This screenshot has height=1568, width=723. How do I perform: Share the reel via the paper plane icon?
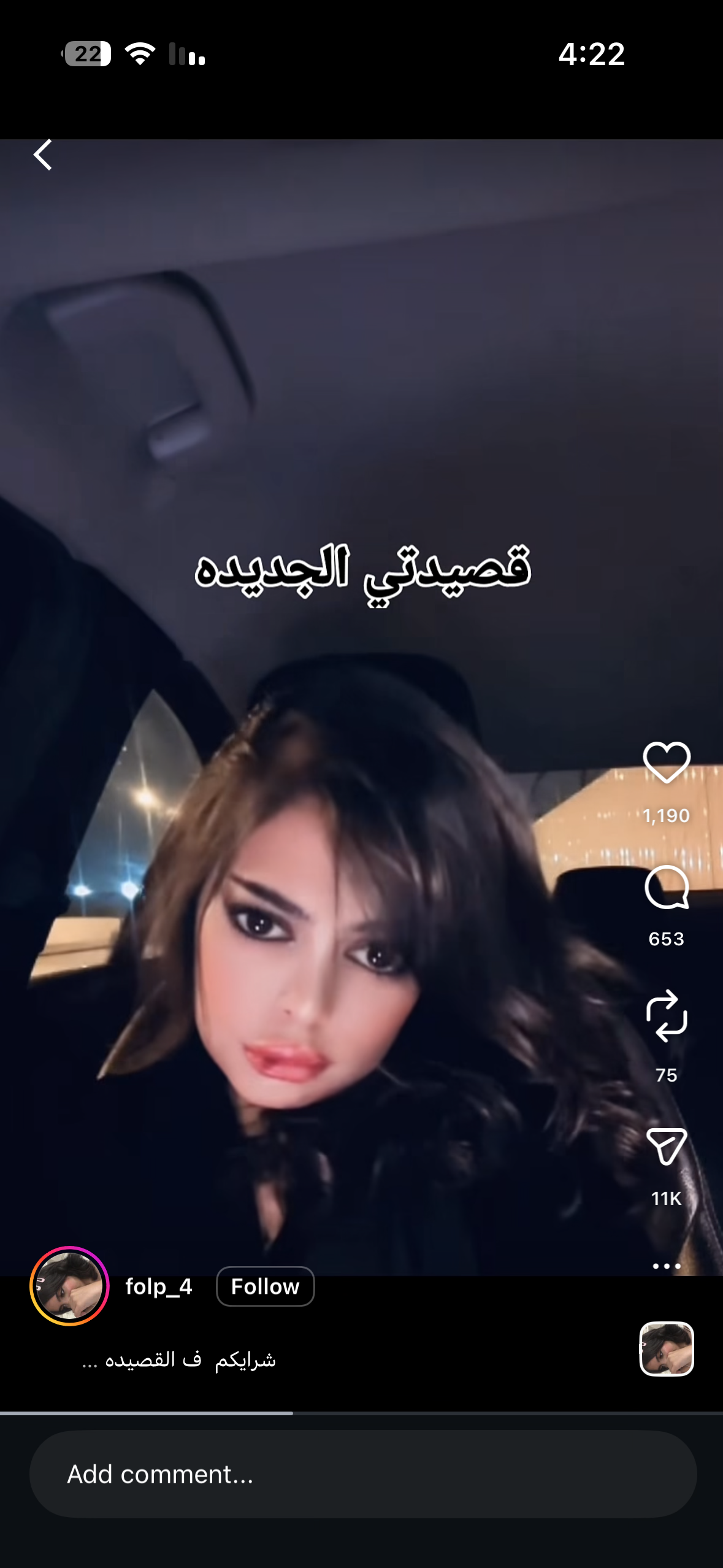[x=667, y=1145]
